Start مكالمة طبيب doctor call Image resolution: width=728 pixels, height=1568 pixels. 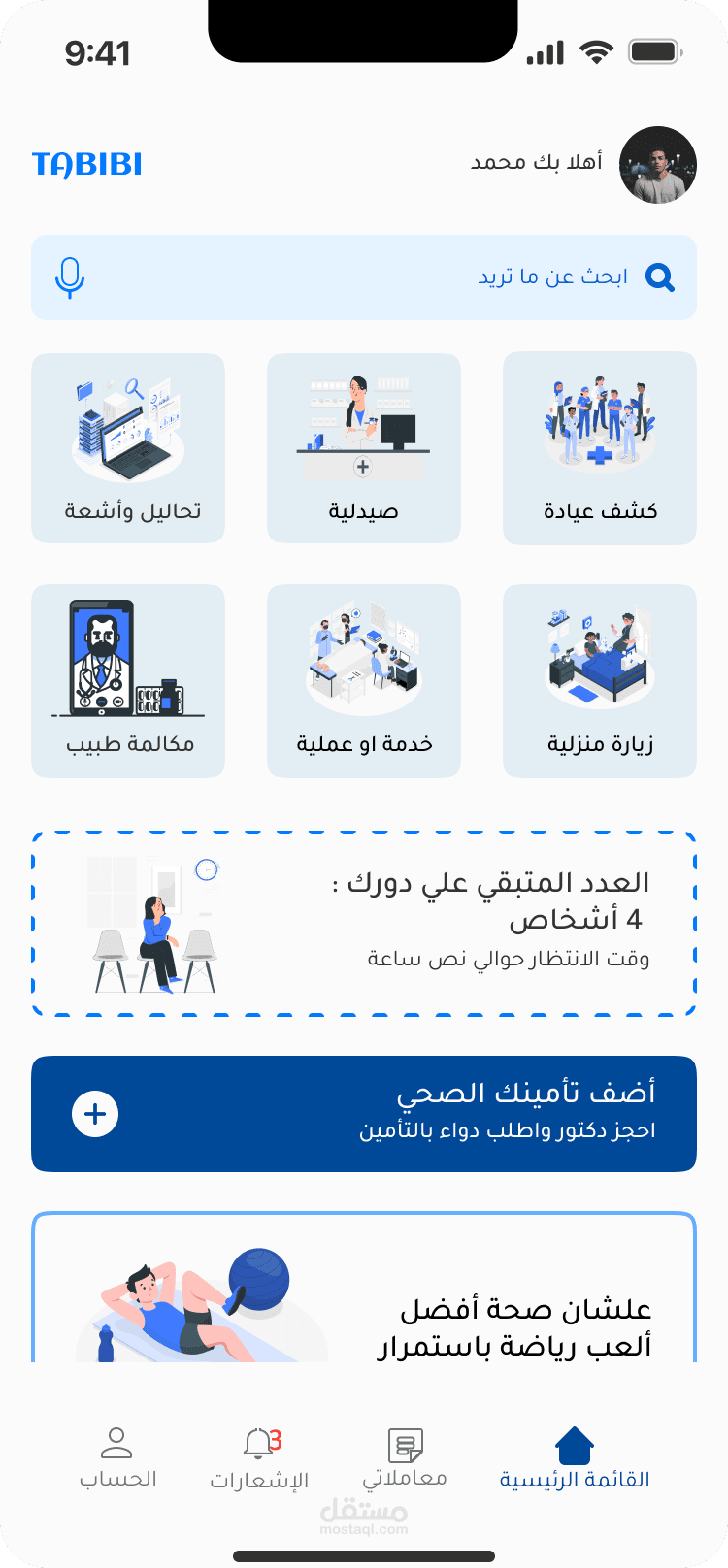pyautogui.click(x=128, y=681)
